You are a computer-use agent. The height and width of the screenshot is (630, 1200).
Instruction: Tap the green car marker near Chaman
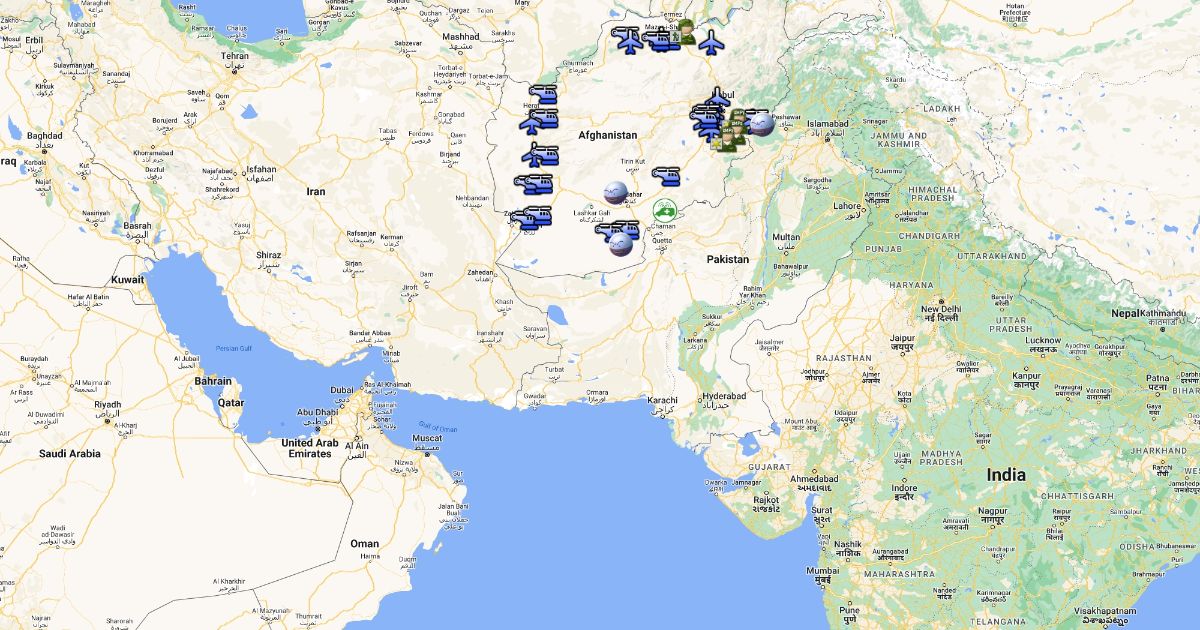(x=665, y=210)
